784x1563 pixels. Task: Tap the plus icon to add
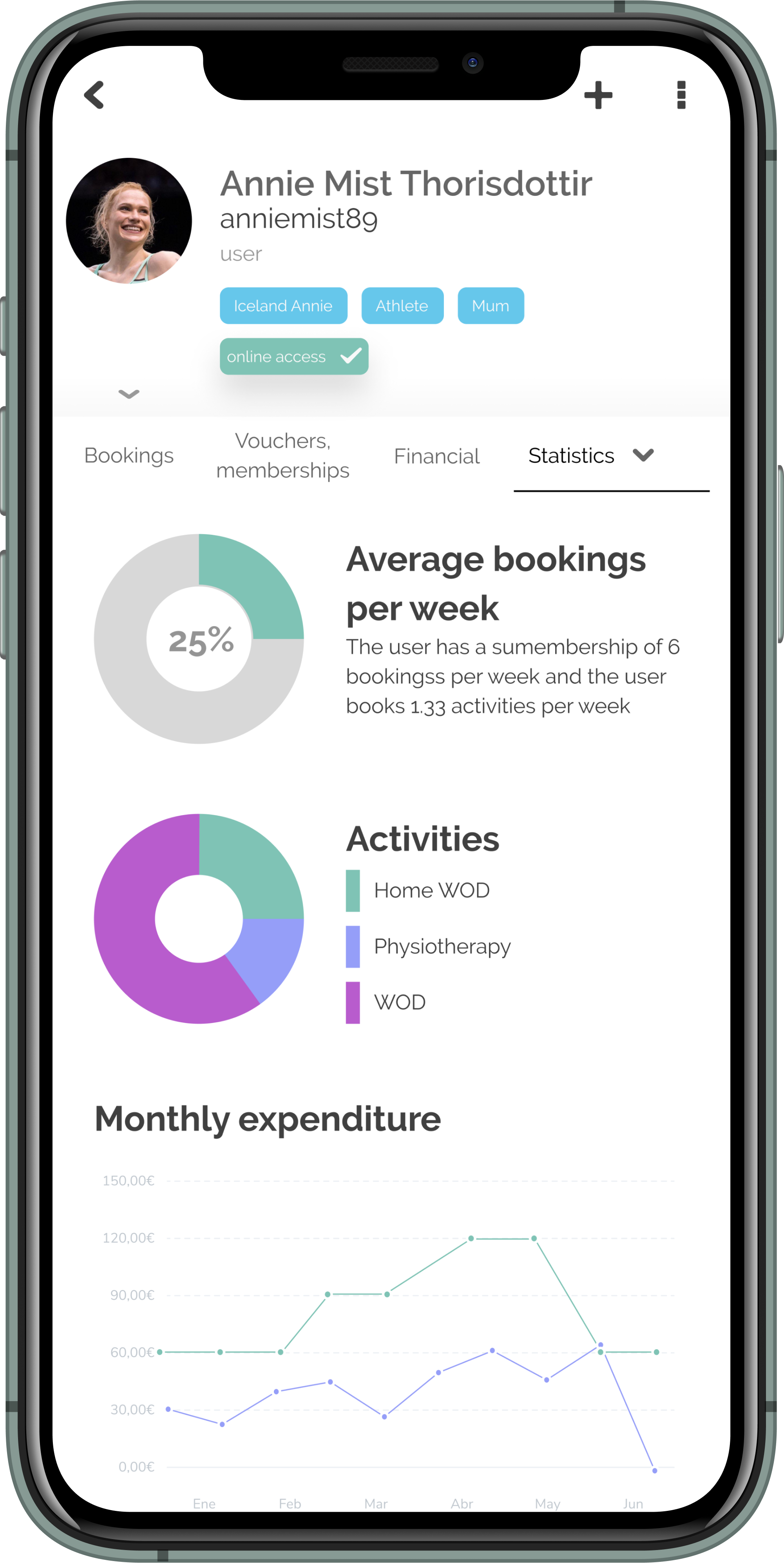tap(598, 95)
